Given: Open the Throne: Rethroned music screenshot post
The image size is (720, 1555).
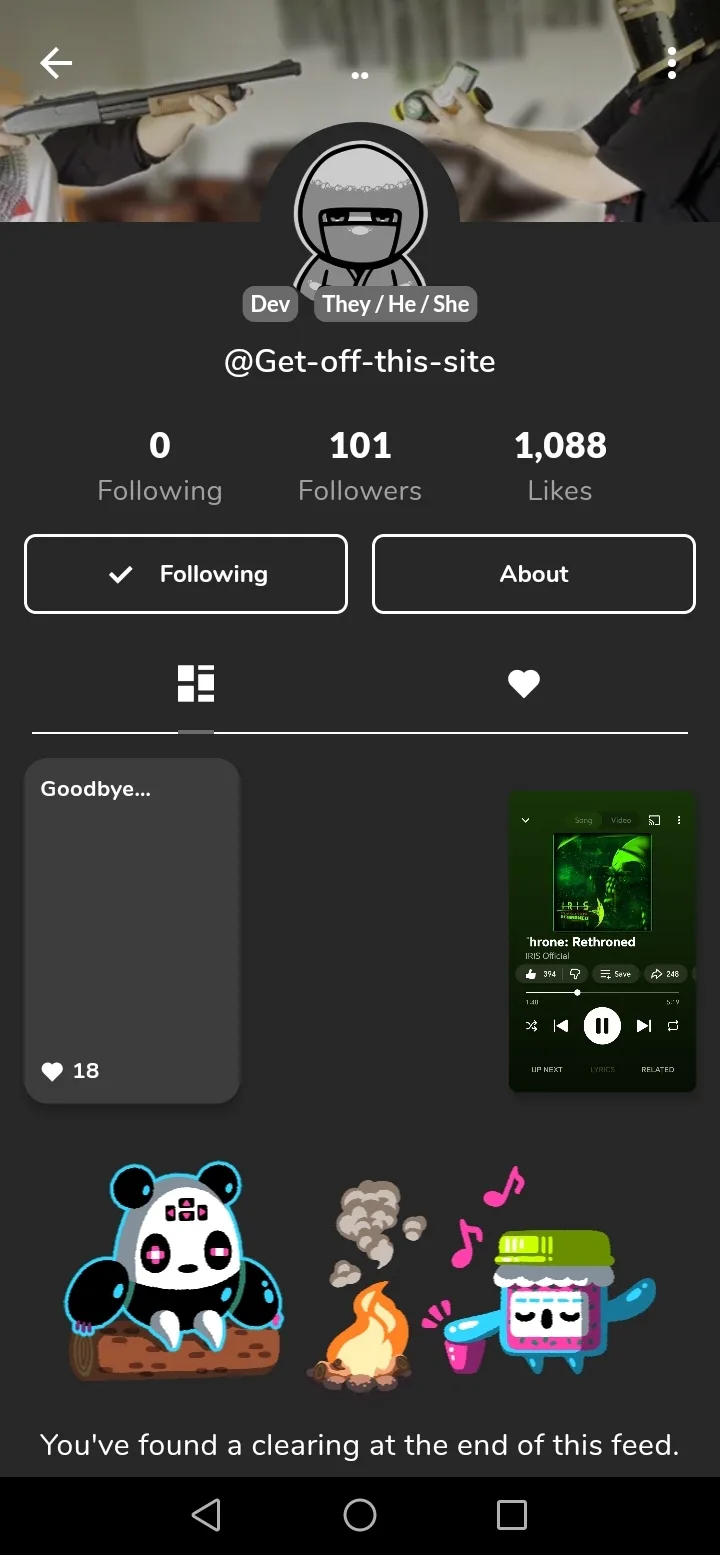Looking at the screenshot, I should pyautogui.click(x=602, y=942).
